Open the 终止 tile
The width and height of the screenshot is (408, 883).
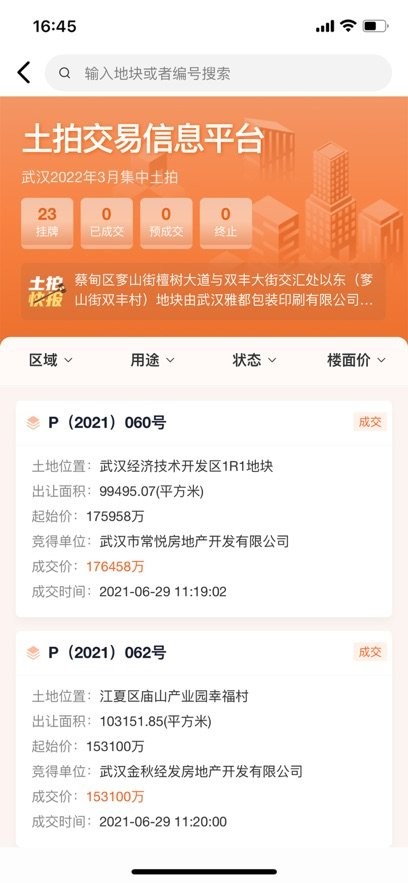pyautogui.click(x=226, y=223)
